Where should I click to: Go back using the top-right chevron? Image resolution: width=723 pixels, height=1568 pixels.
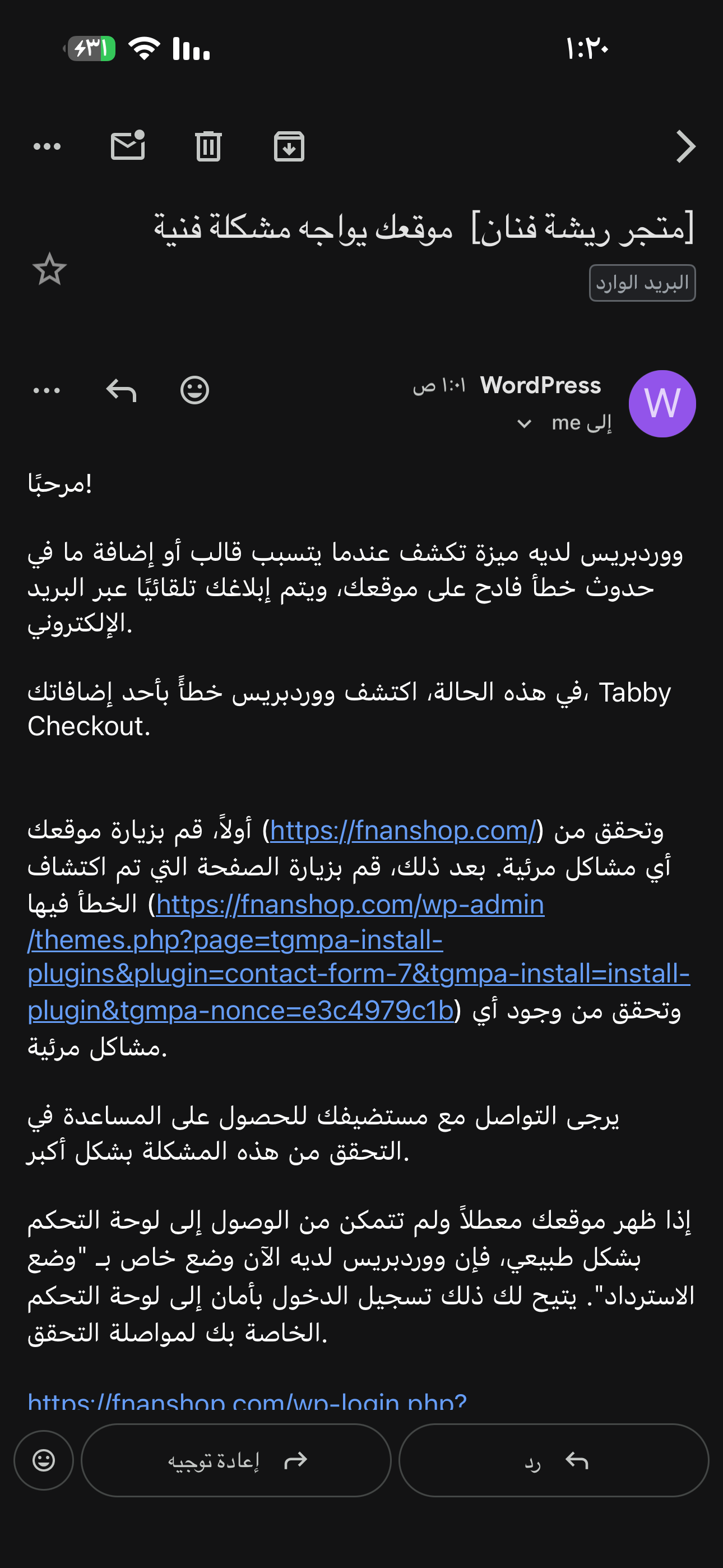pyautogui.click(x=685, y=147)
